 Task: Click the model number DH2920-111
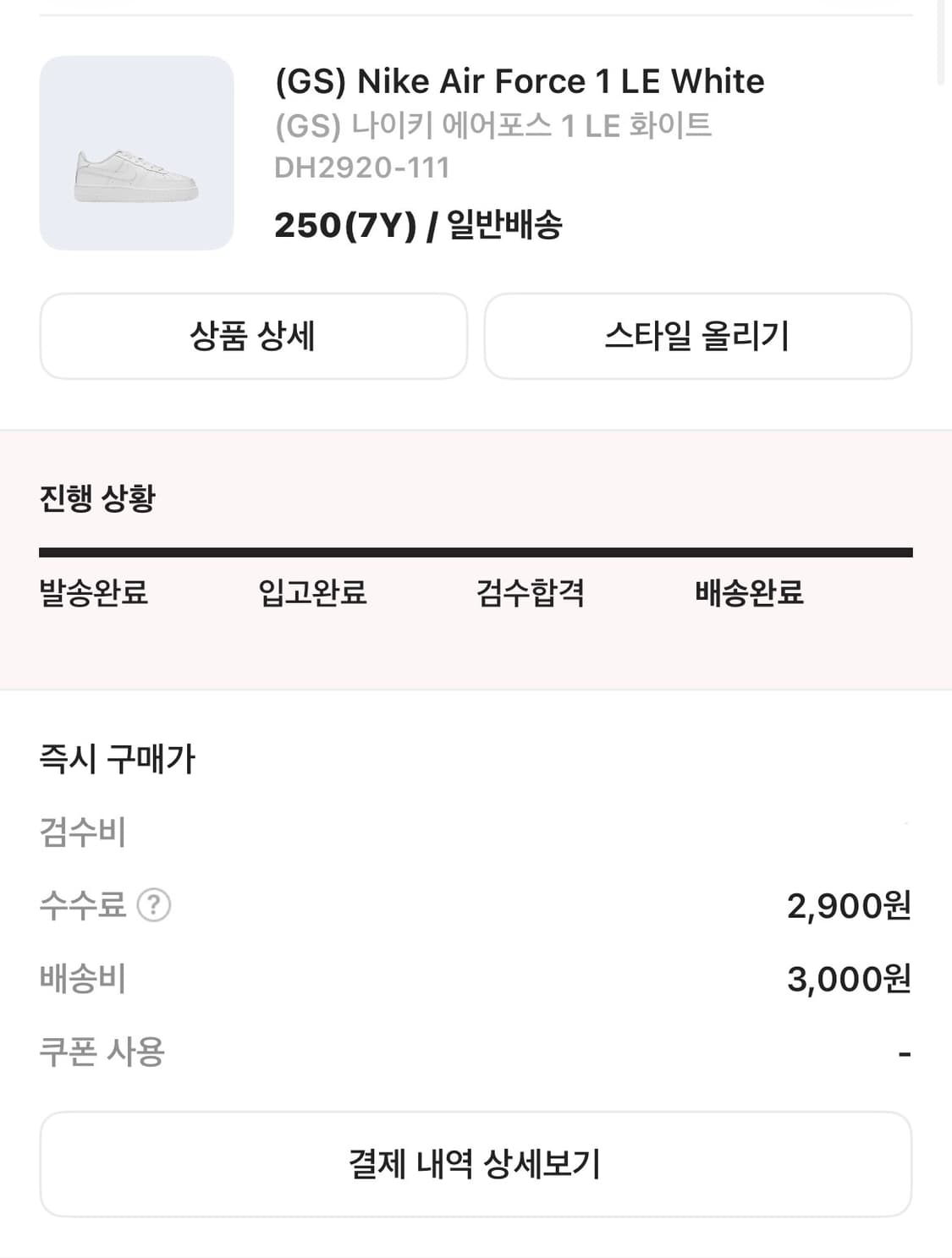pos(366,168)
